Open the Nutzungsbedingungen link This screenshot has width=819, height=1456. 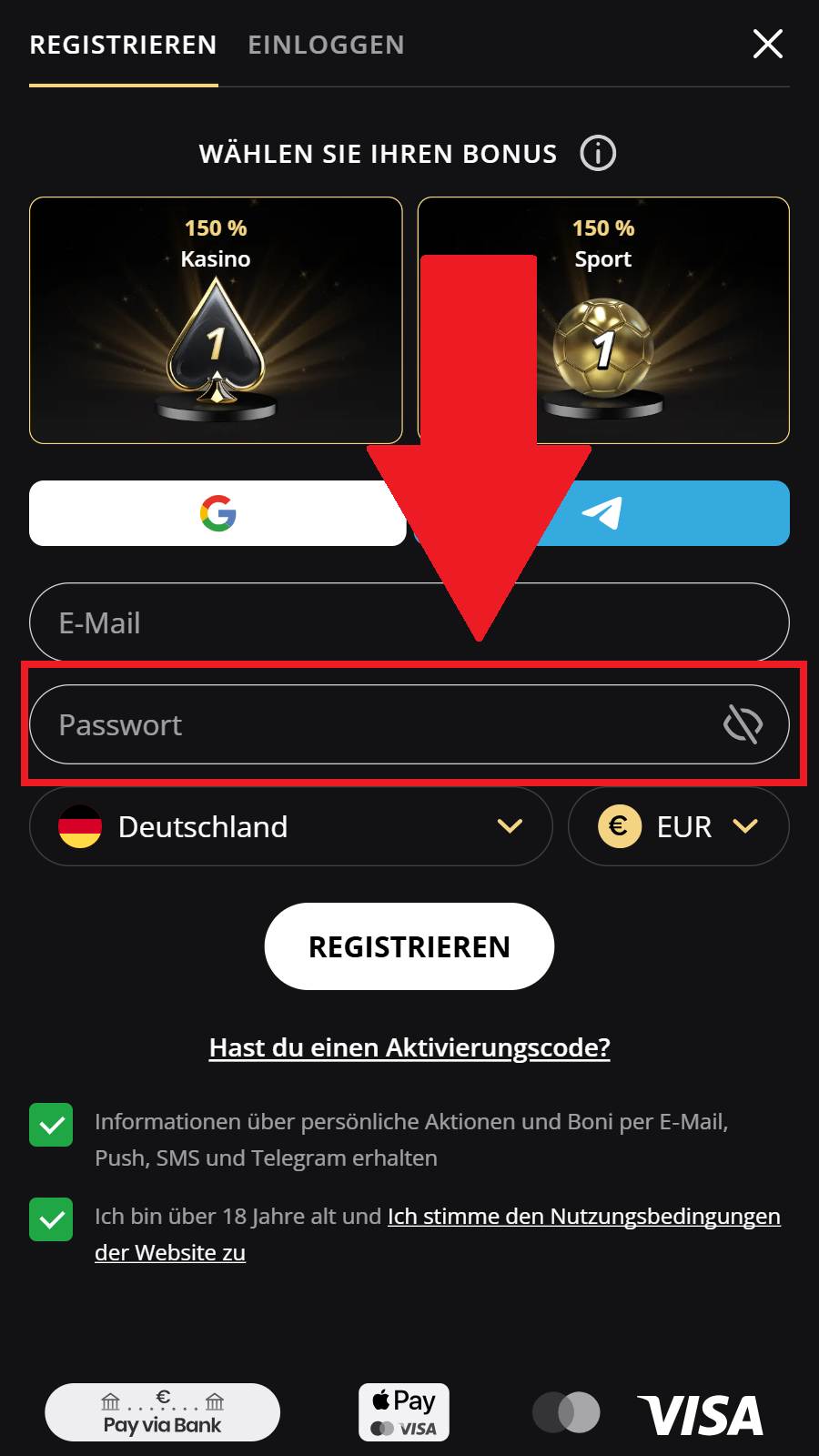click(x=438, y=1234)
